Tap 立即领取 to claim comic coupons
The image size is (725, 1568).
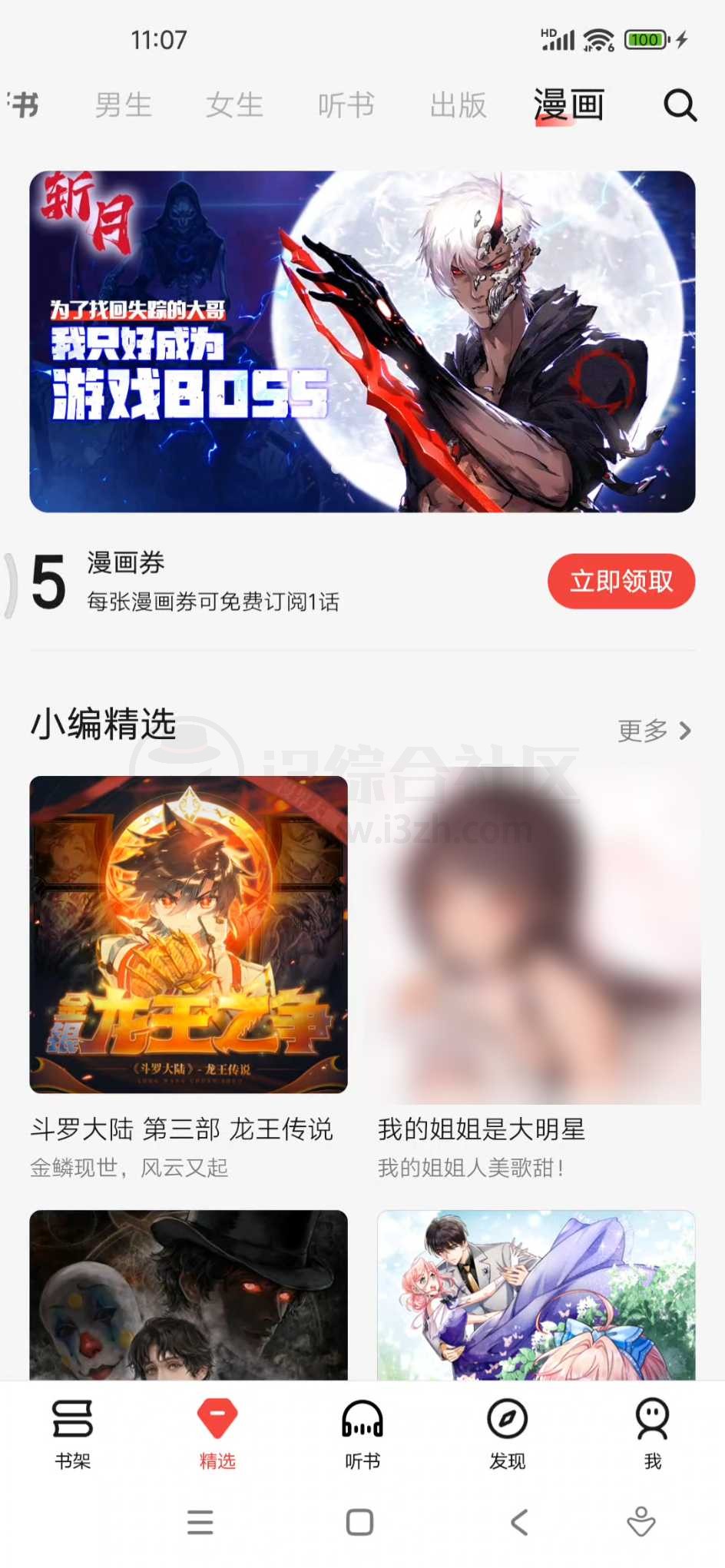pyautogui.click(x=621, y=582)
